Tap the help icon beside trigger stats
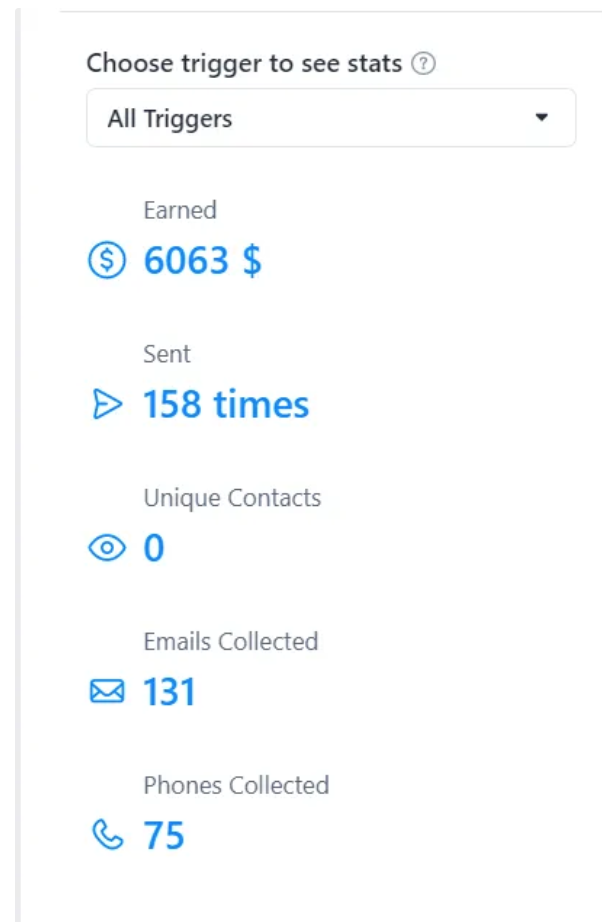Screen dimensions: 602x922 point(425,65)
